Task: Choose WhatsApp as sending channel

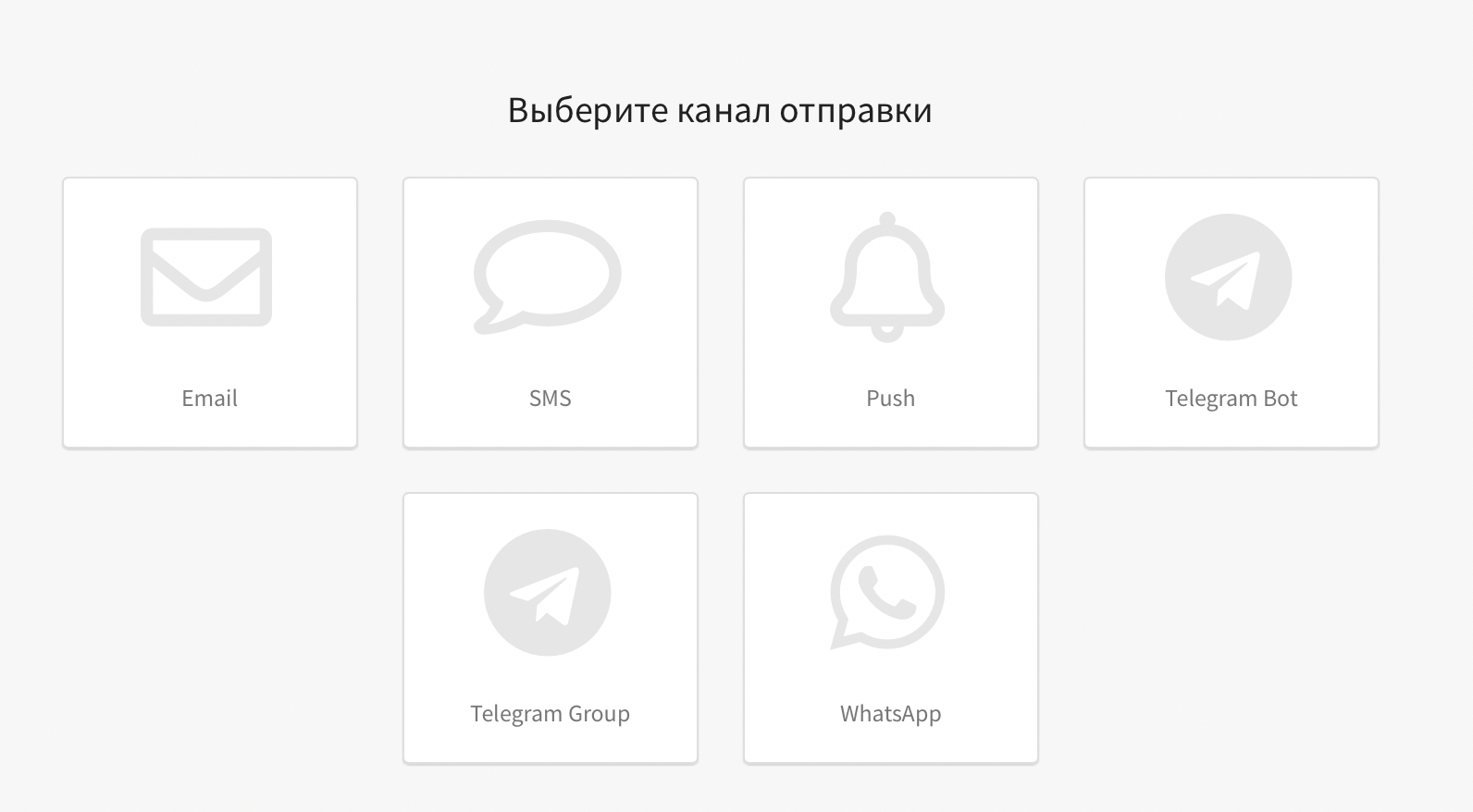Action: point(890,628)
